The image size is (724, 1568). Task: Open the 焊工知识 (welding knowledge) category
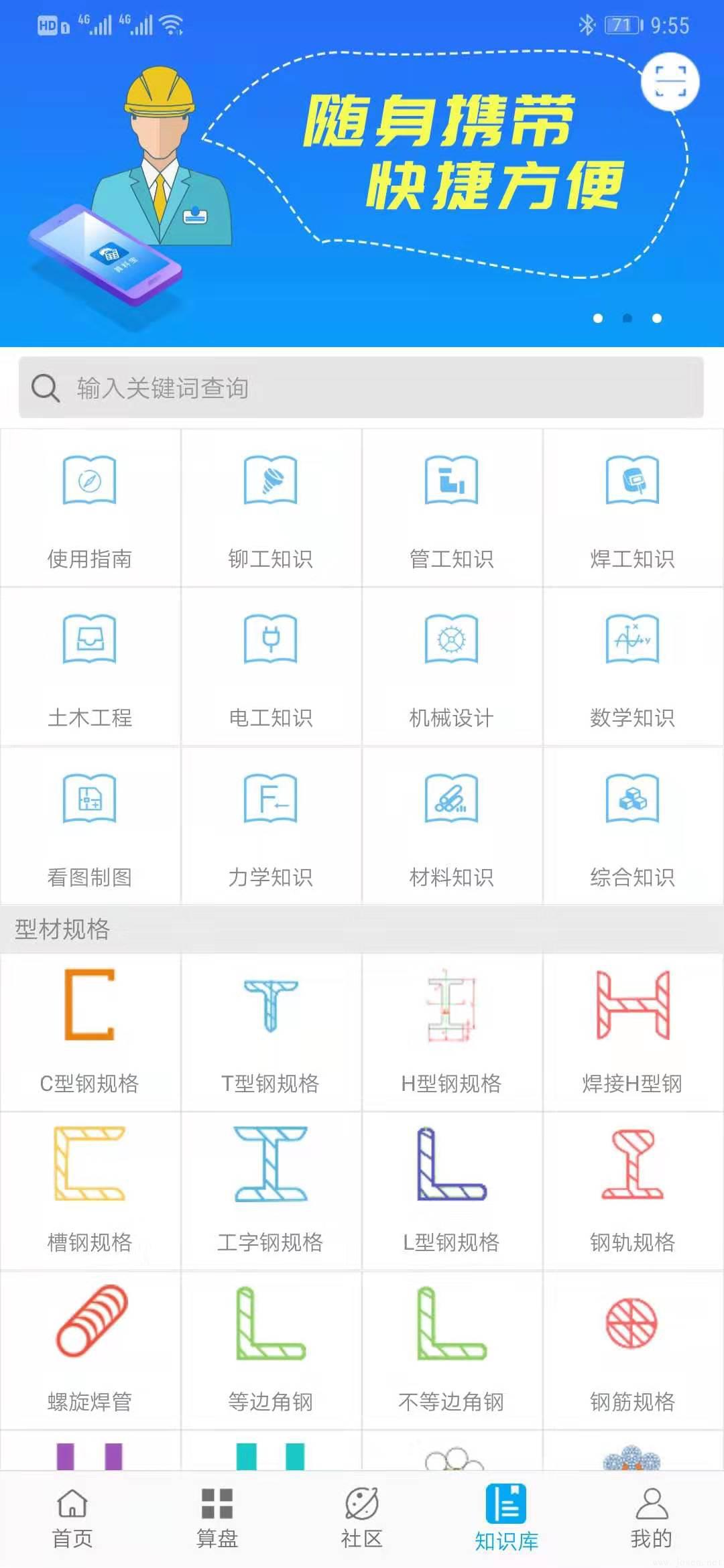click(x=632, y=509)
